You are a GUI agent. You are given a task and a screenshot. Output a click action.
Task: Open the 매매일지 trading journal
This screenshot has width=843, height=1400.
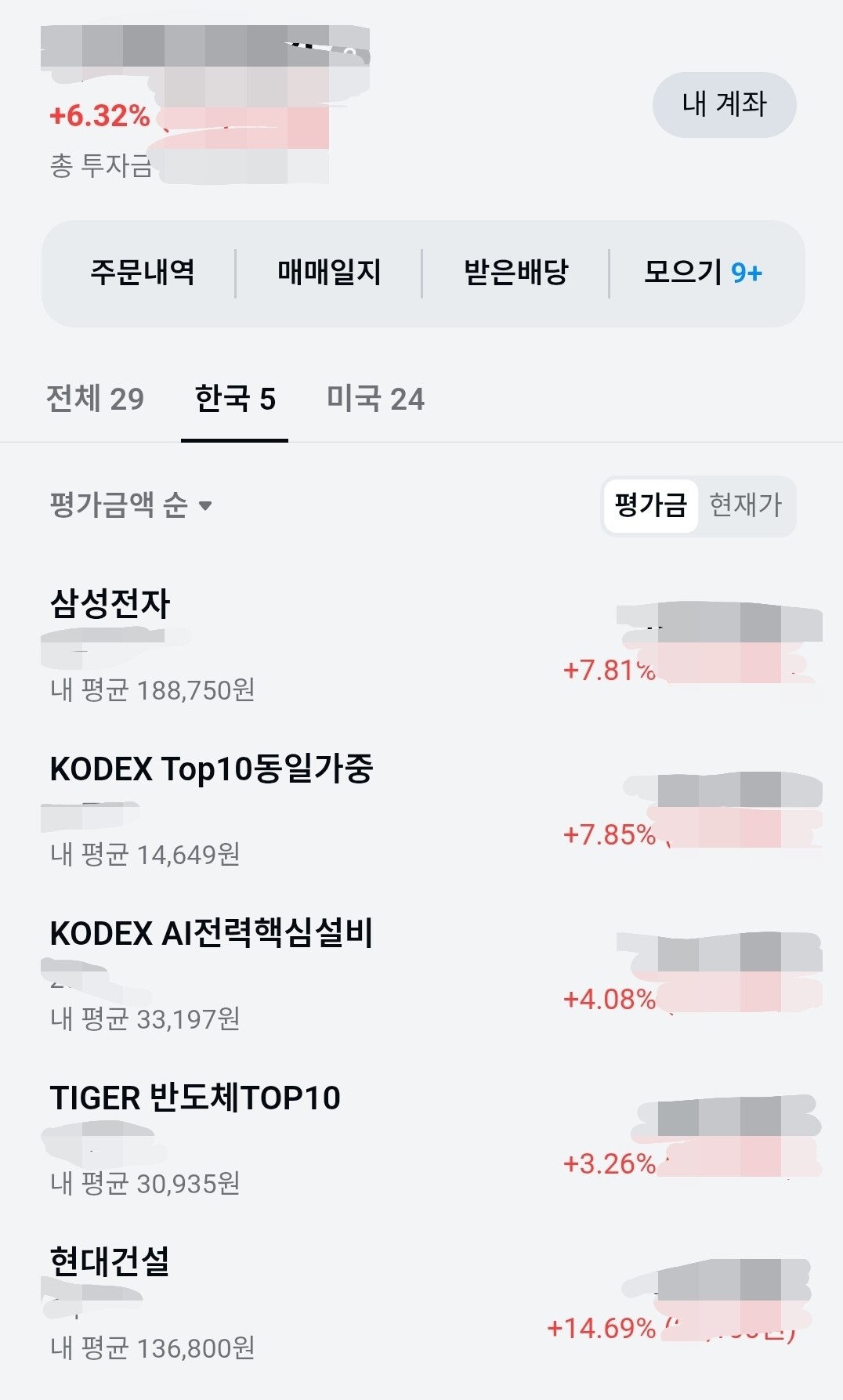pos(329,273)
